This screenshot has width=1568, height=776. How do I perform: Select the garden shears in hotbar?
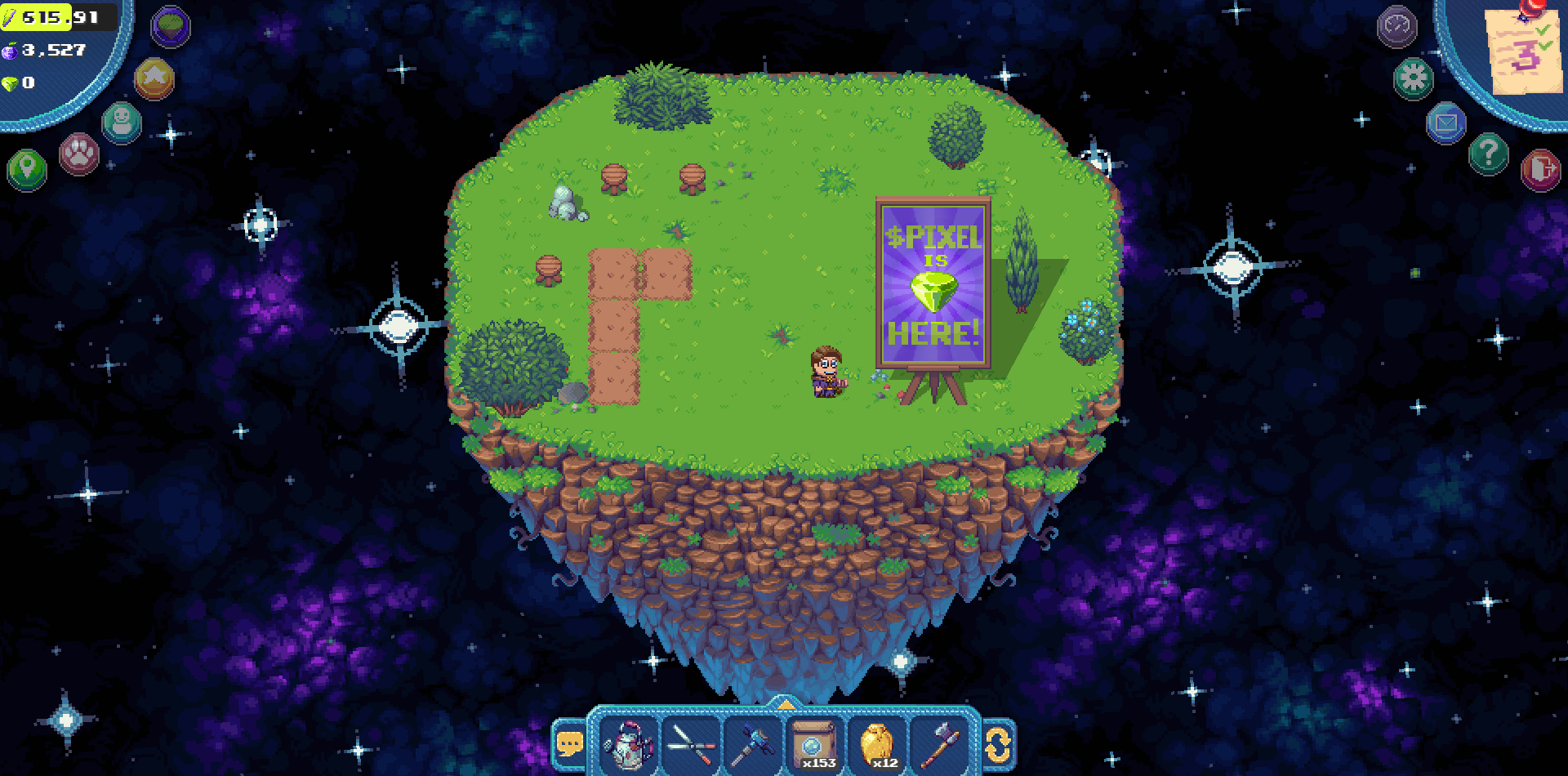pyautogui.click(x=691, y=745)
